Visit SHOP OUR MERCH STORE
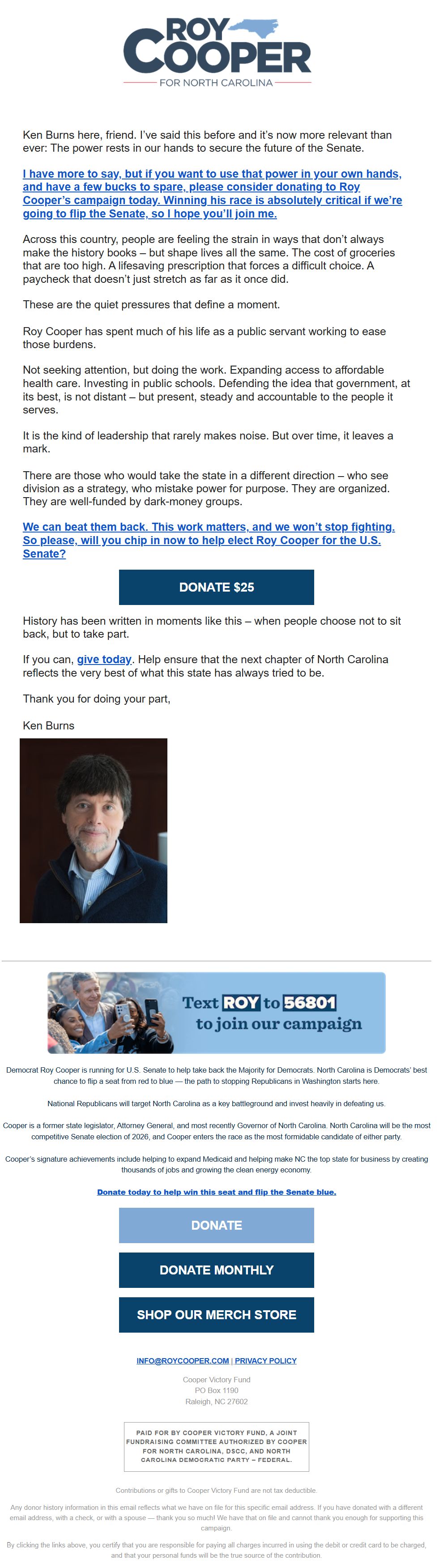Viewport: 448px width, 1568px height. (x=216, y=1315)
